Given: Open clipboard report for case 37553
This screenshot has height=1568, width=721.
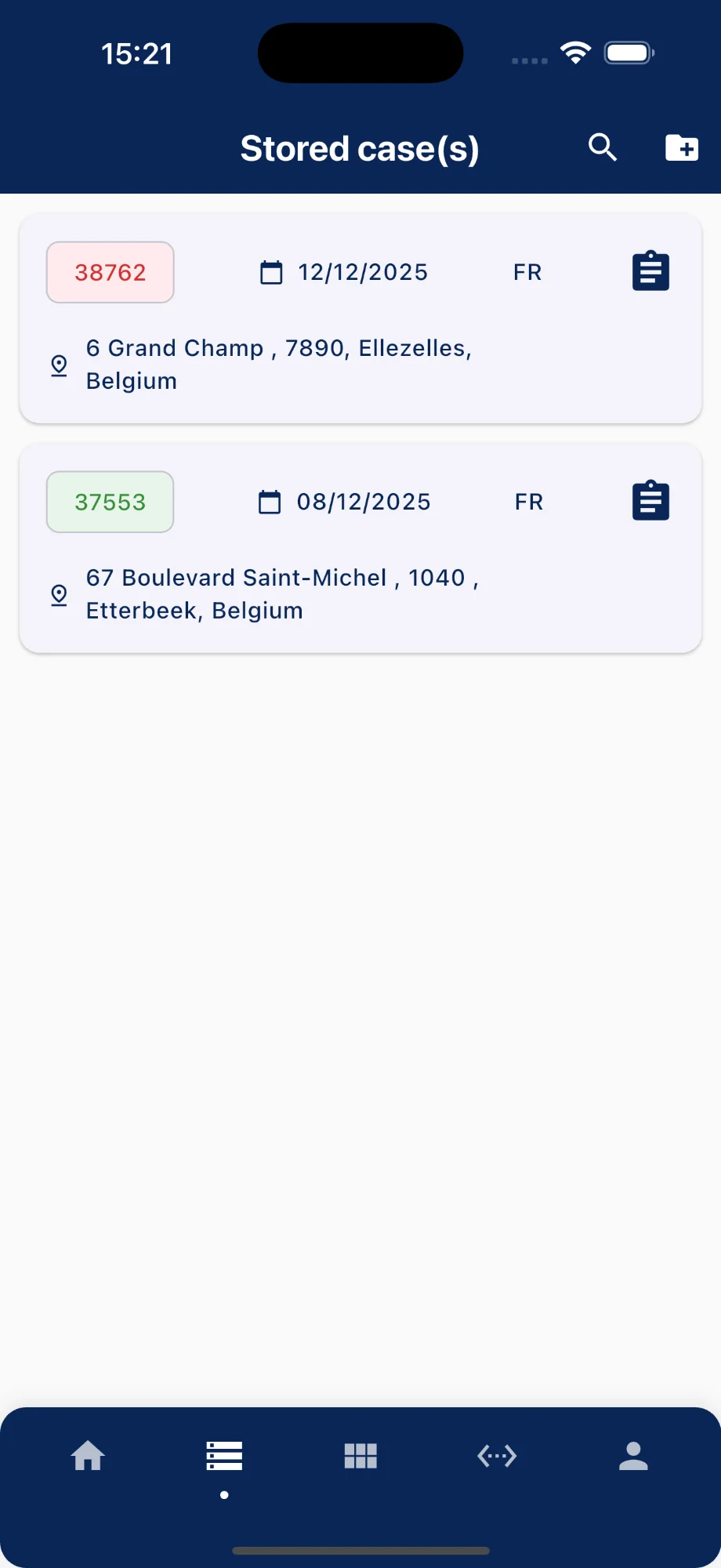Looking at the screenshot, I should pos(650,502).
